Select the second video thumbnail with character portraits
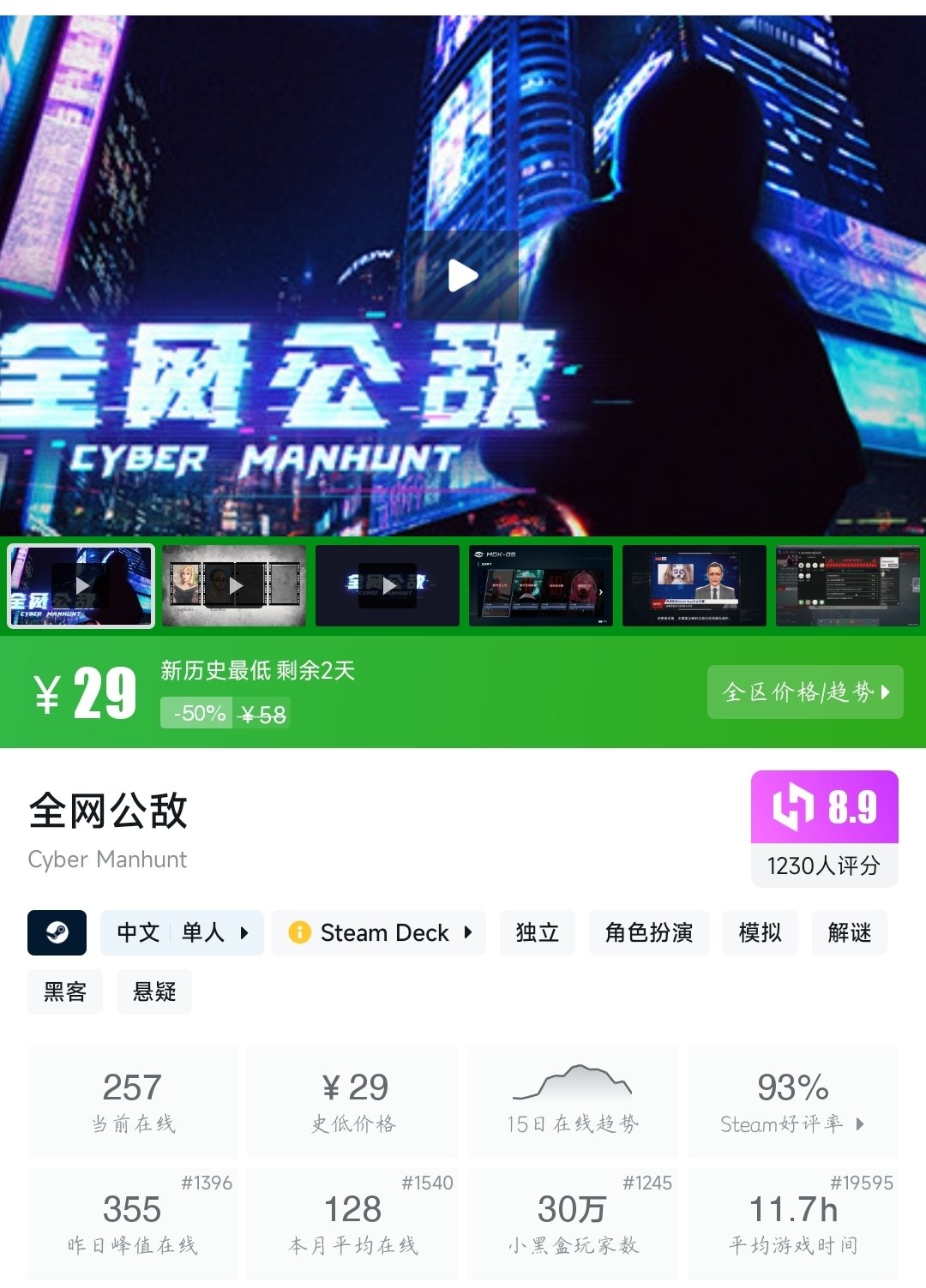Viewport: 926px width, 1288px height. (x=234, y=586)
